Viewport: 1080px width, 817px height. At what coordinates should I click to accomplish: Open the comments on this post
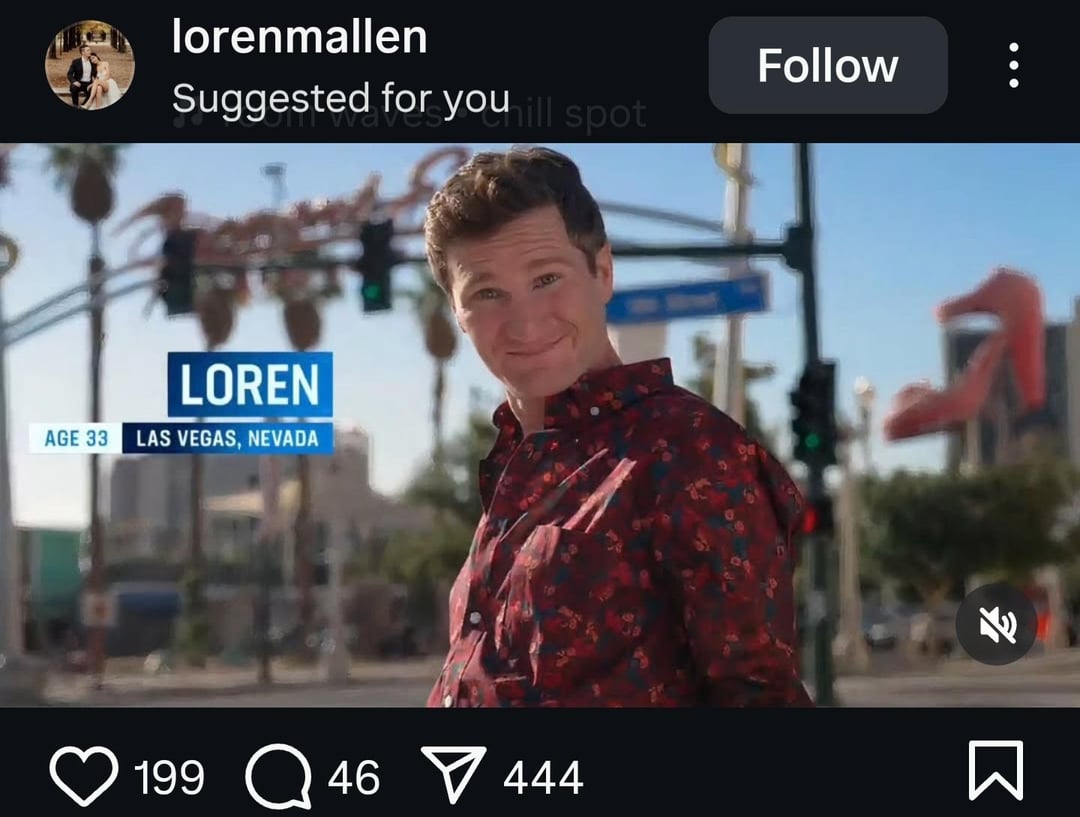coord(278,776)
